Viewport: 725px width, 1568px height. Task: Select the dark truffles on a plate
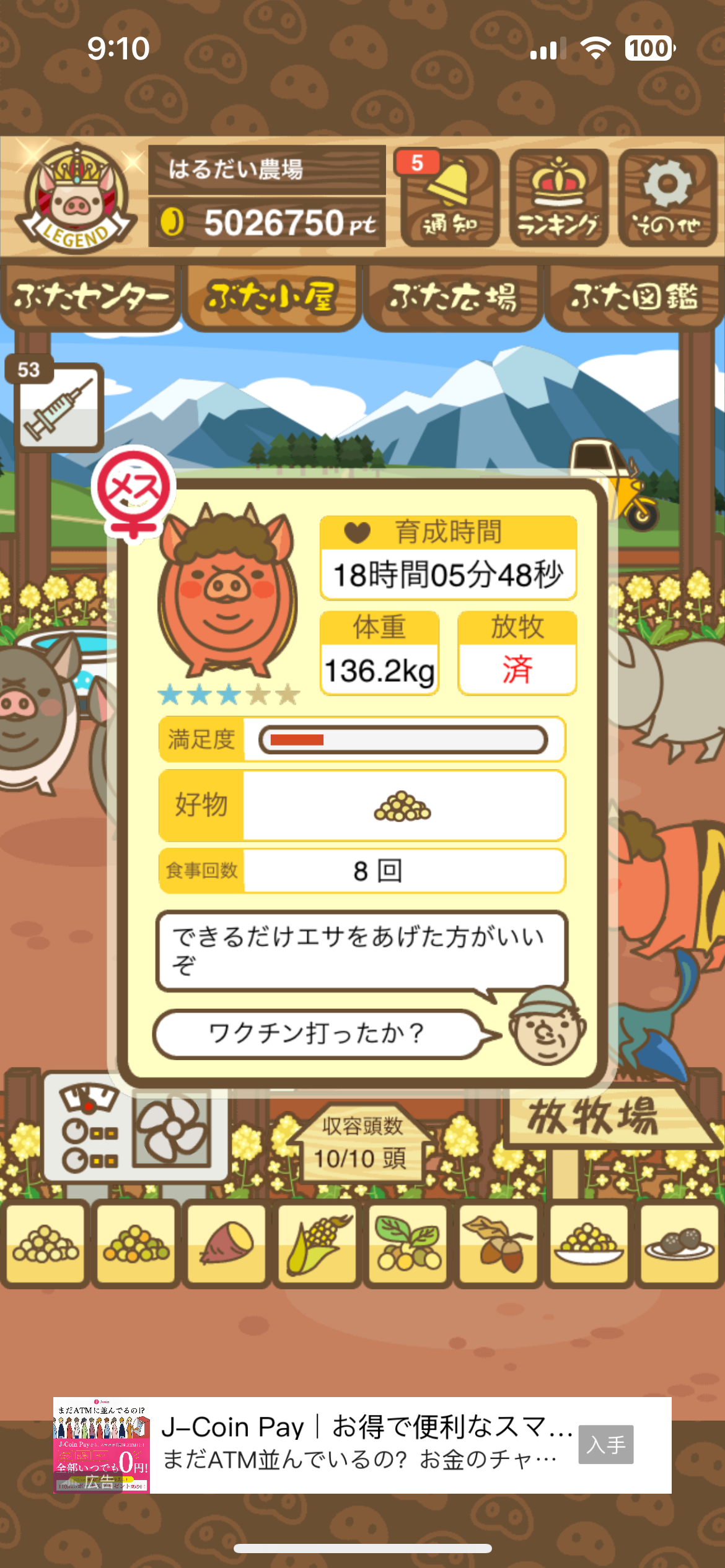pyautogui.click(x=679, y=1242)
